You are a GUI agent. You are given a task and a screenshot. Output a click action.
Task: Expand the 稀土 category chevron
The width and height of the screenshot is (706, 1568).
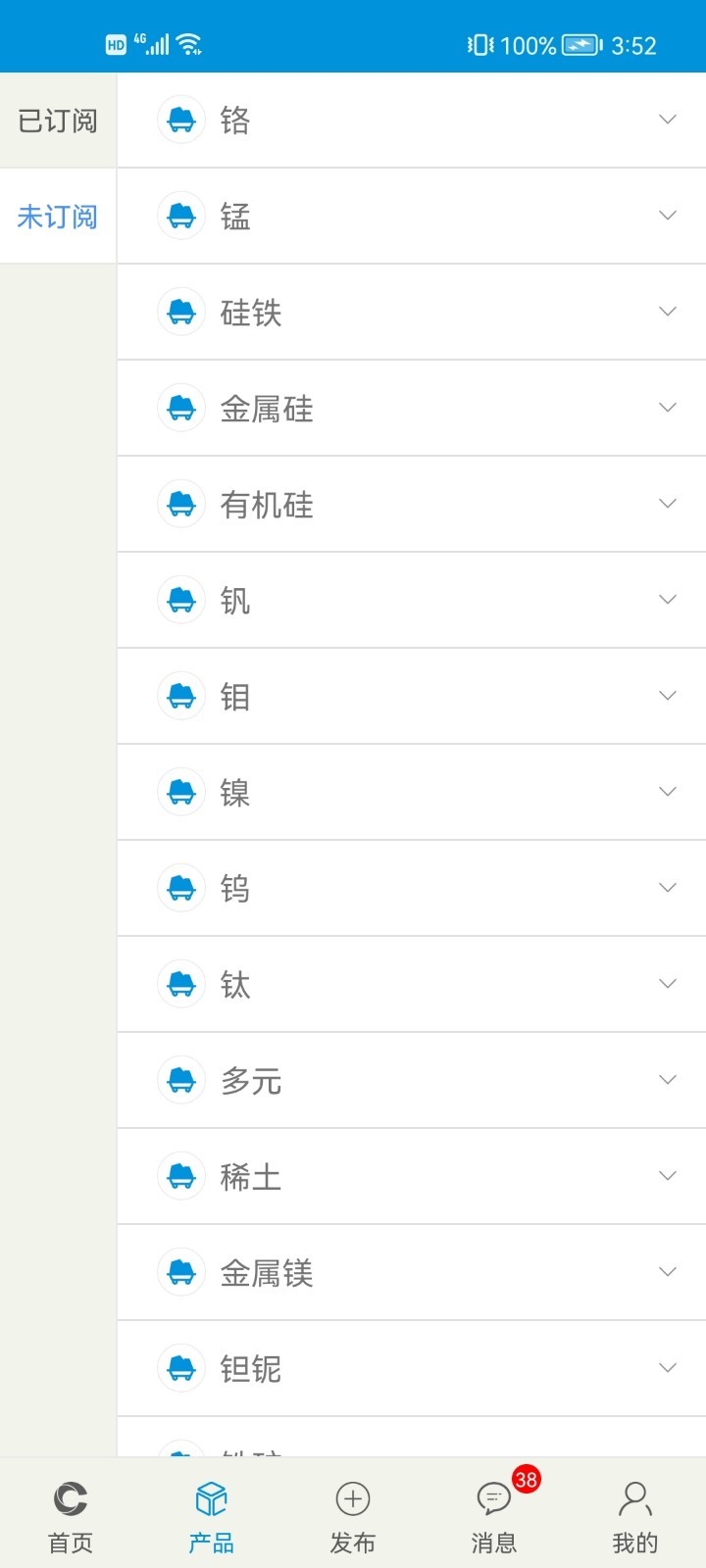[668, 1175]
